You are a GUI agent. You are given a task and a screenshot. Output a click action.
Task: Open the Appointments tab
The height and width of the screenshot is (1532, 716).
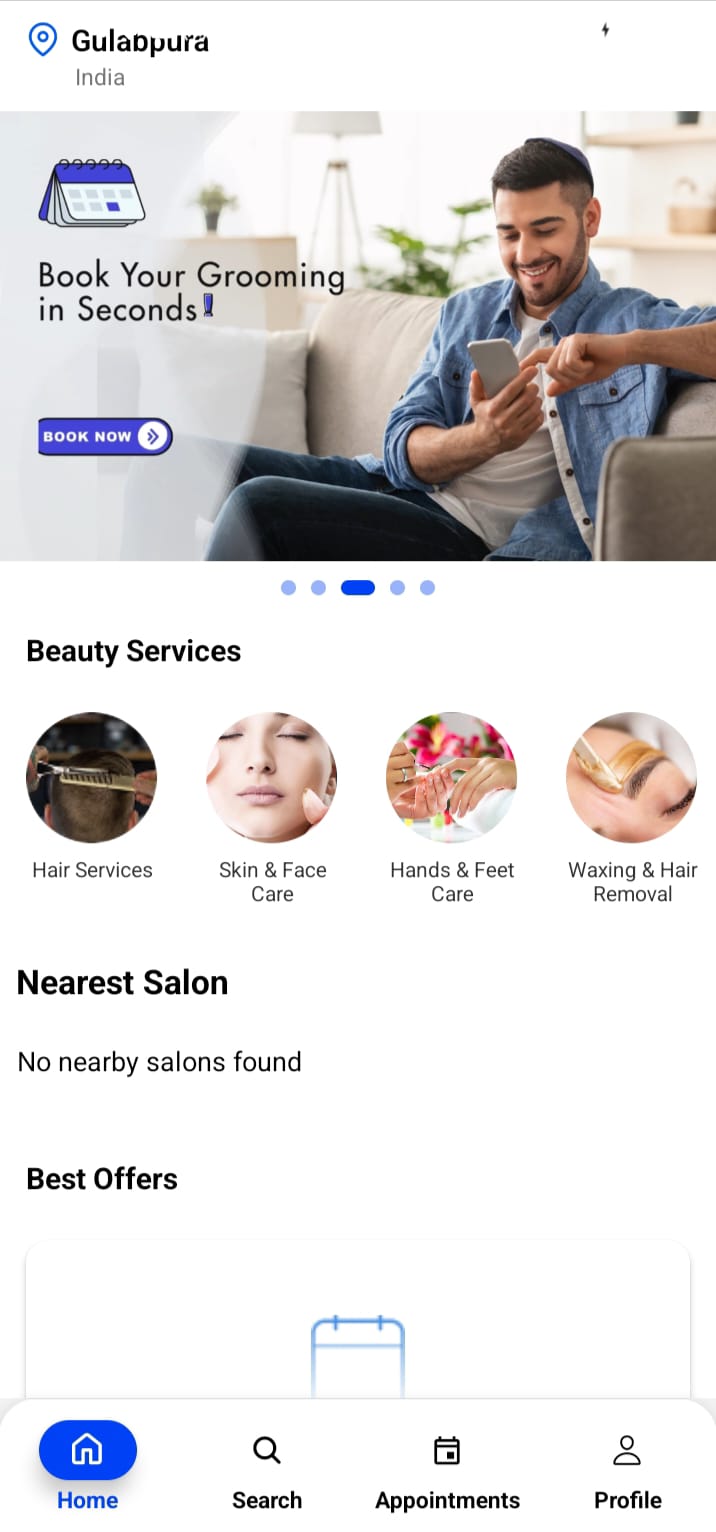447,1464
